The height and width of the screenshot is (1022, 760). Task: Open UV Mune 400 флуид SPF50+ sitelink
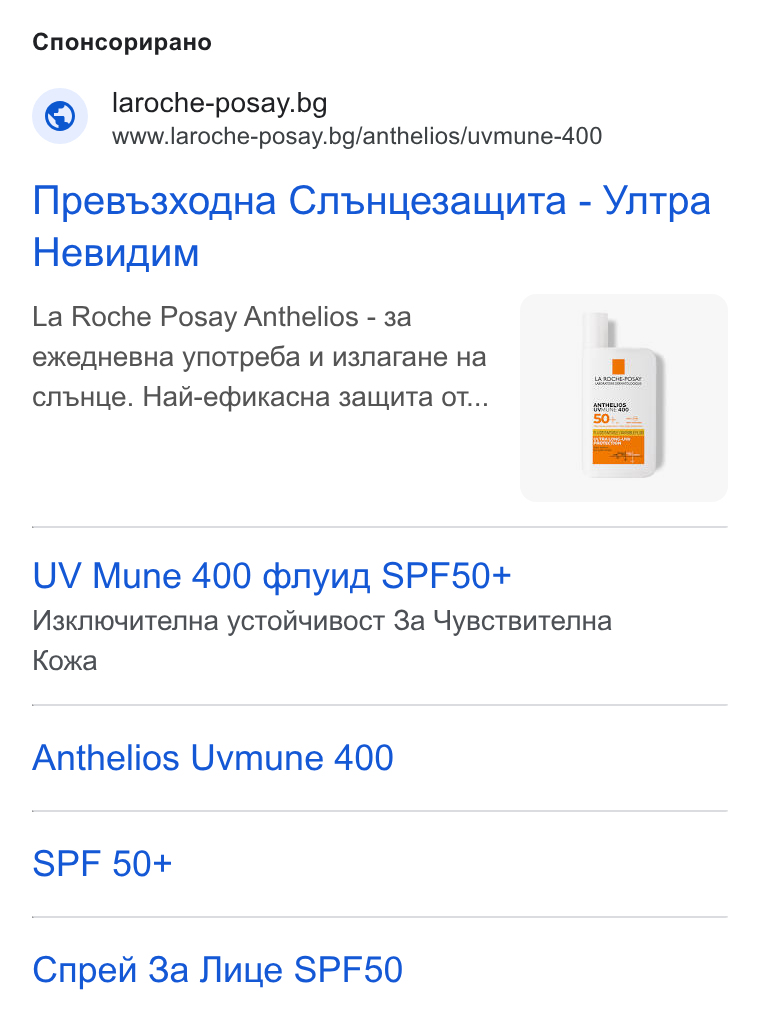pyautogui.click(x=272, y=576)
